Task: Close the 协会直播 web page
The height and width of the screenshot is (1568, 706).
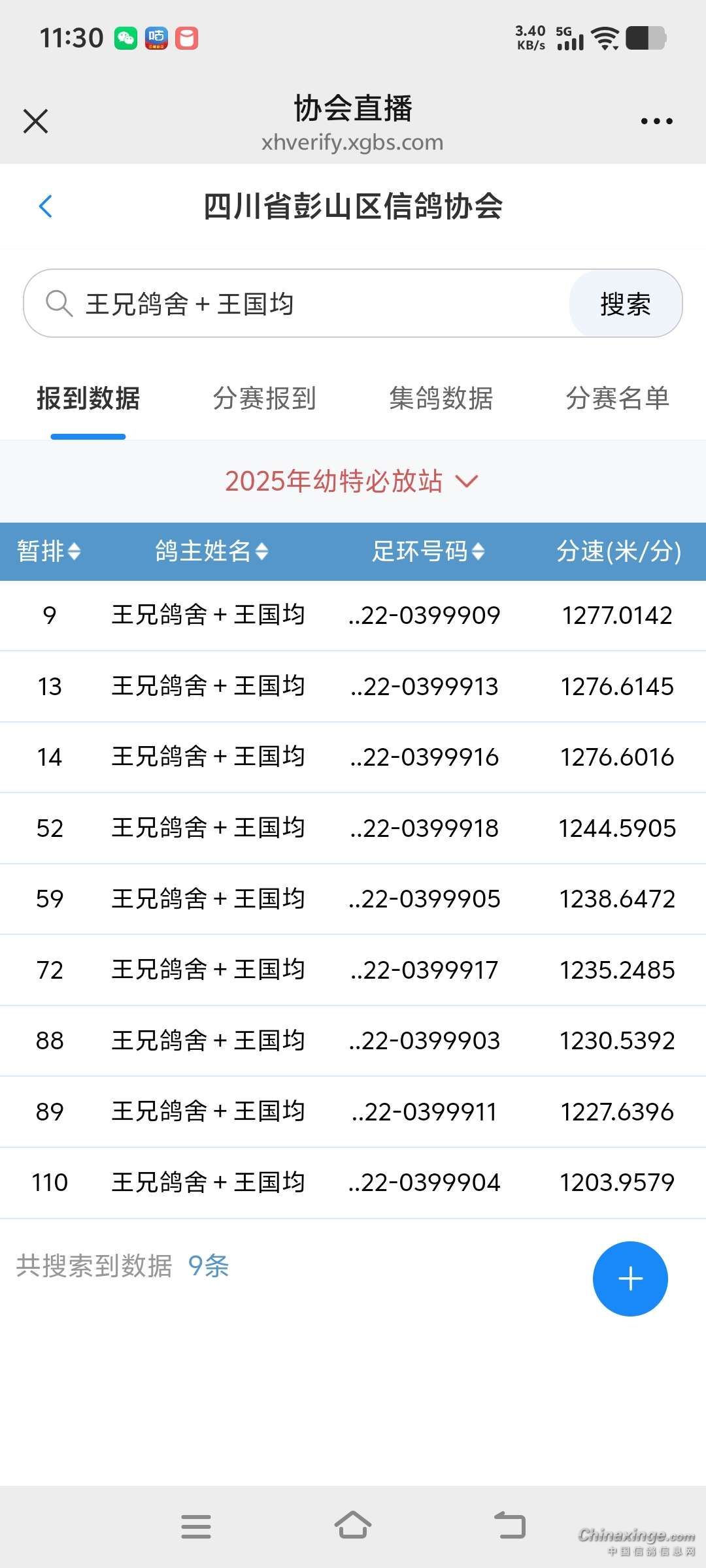Action: click(35, 121)
